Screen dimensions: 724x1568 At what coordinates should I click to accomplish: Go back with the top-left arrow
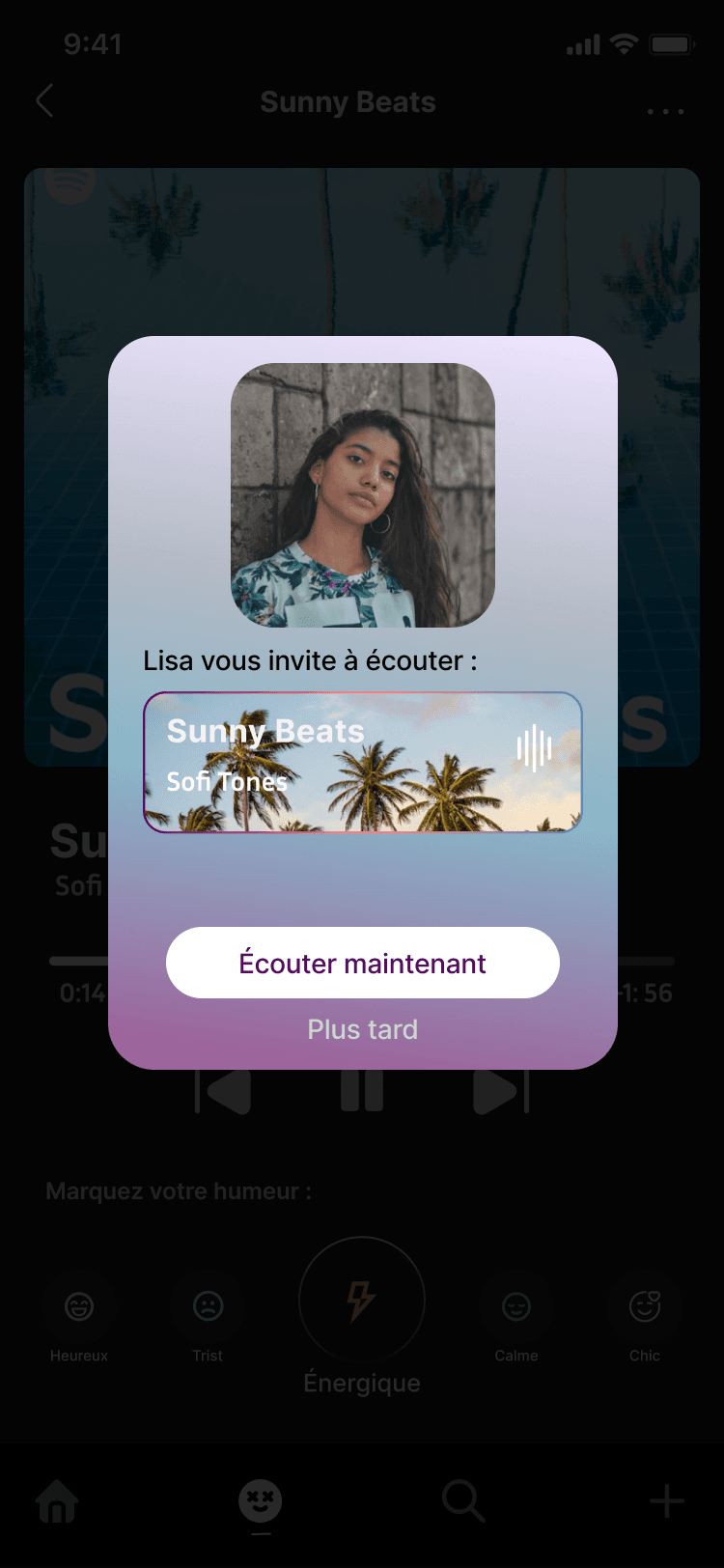point(44,100)
